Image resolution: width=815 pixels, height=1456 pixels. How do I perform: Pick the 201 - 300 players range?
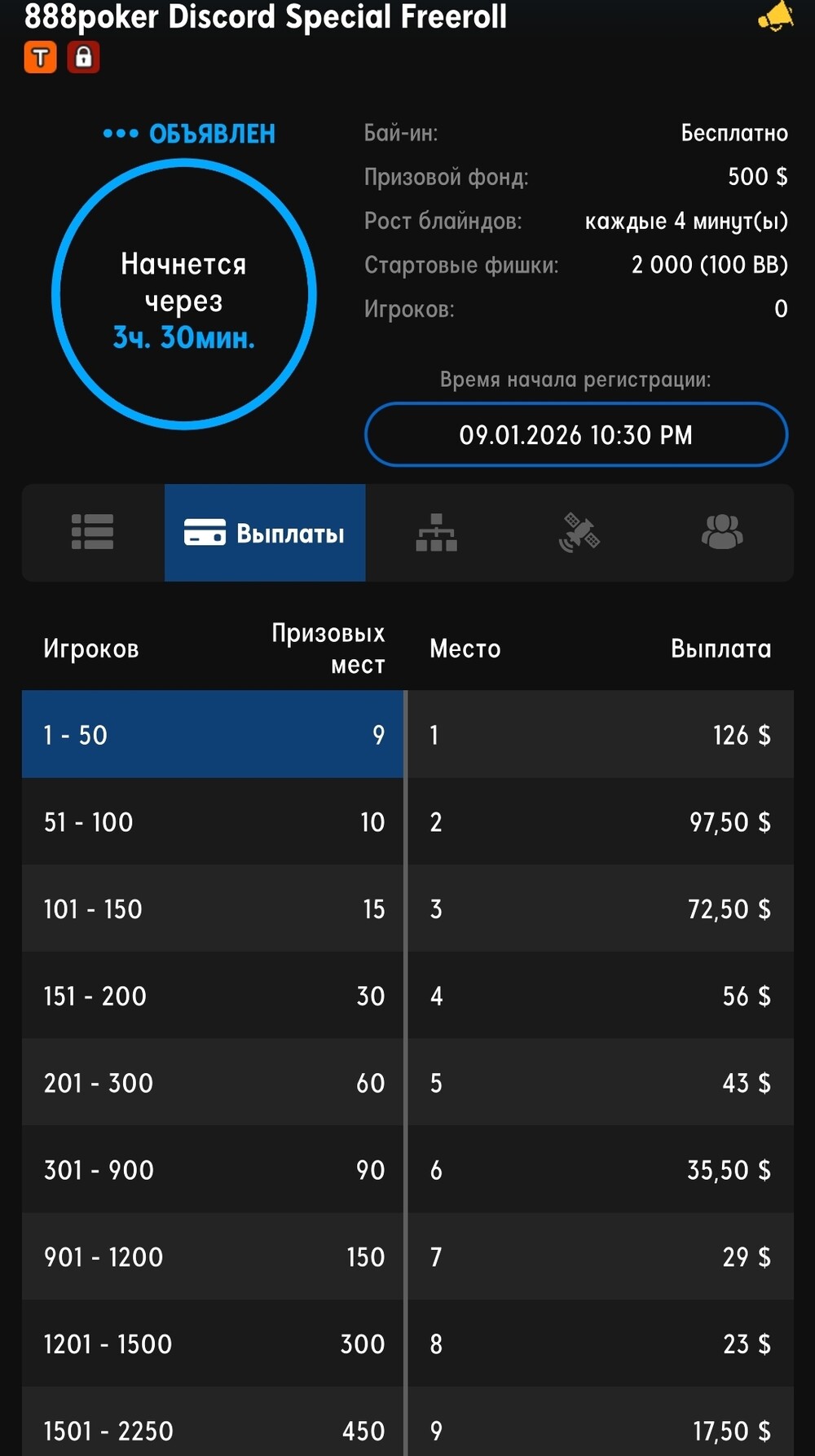click(x=213, y=1083)
